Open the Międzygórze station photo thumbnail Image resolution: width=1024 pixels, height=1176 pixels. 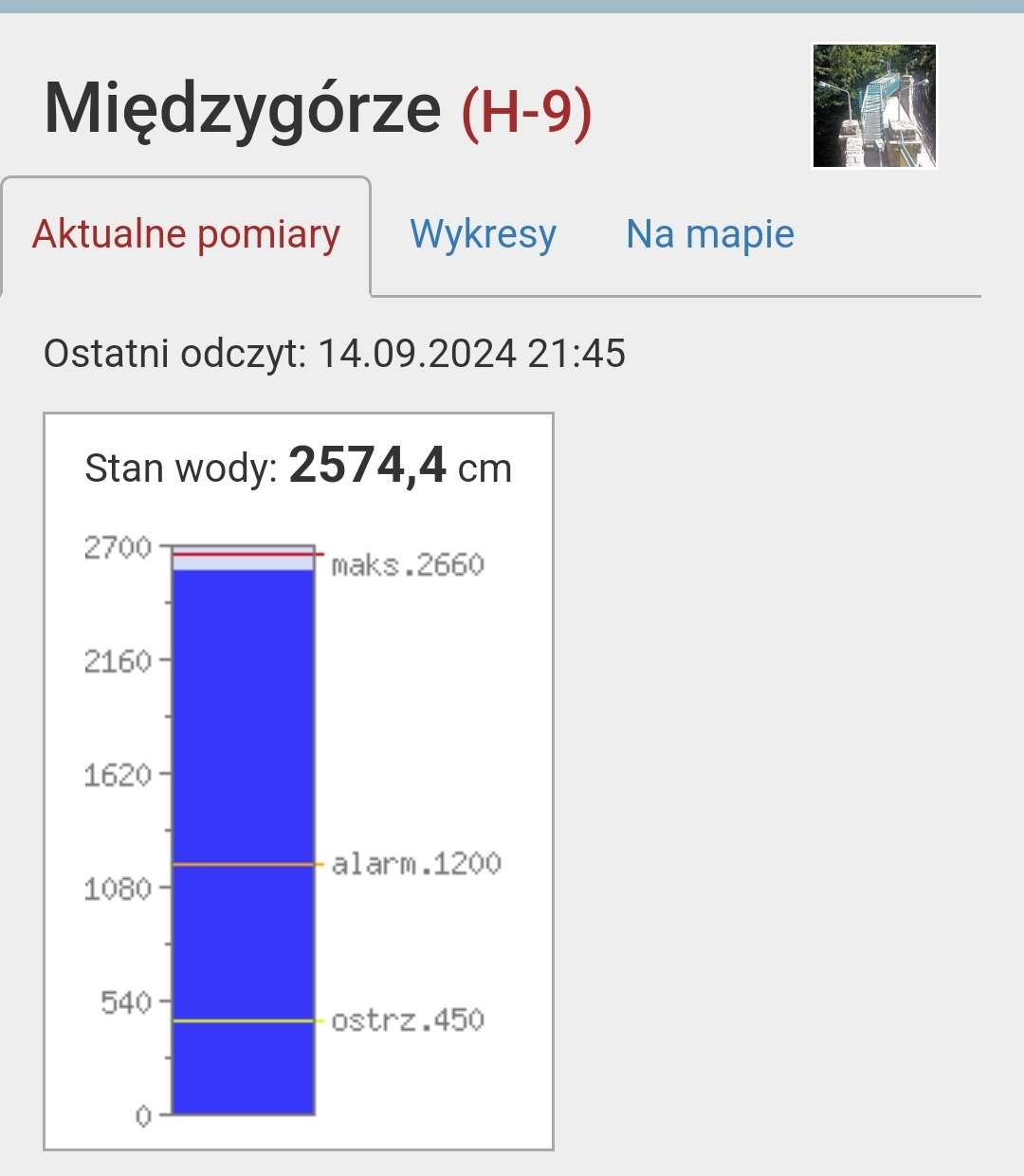(874, 106)
